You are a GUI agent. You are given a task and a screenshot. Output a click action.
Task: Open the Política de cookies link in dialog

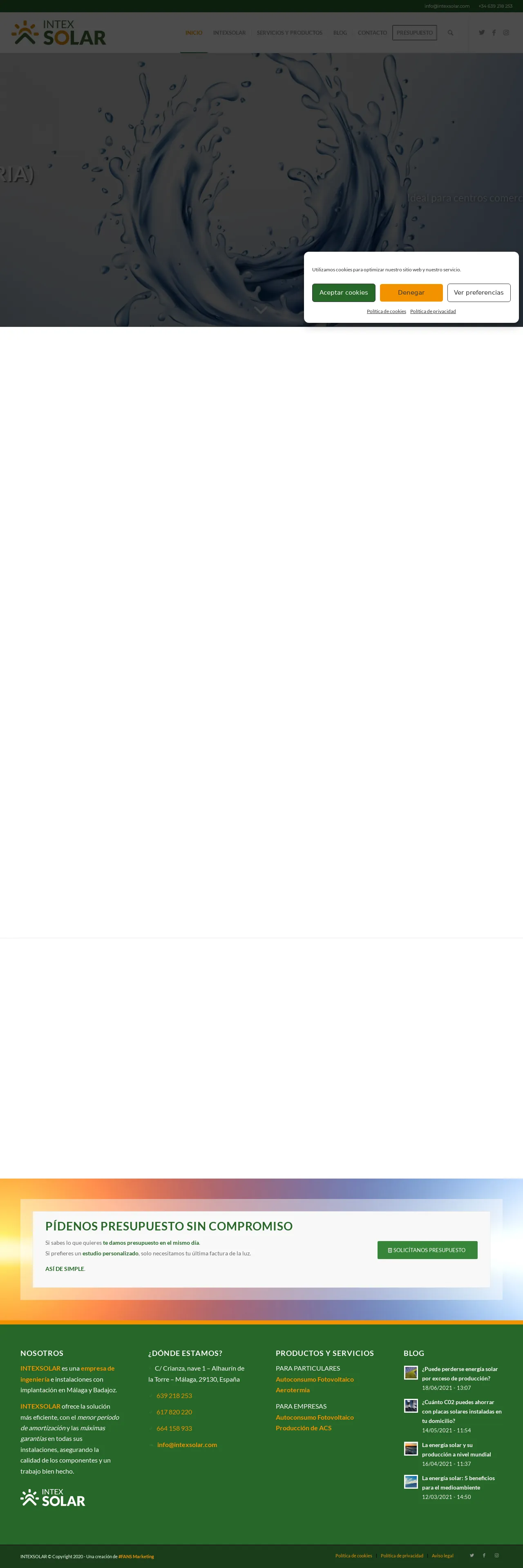click(386, 312)
